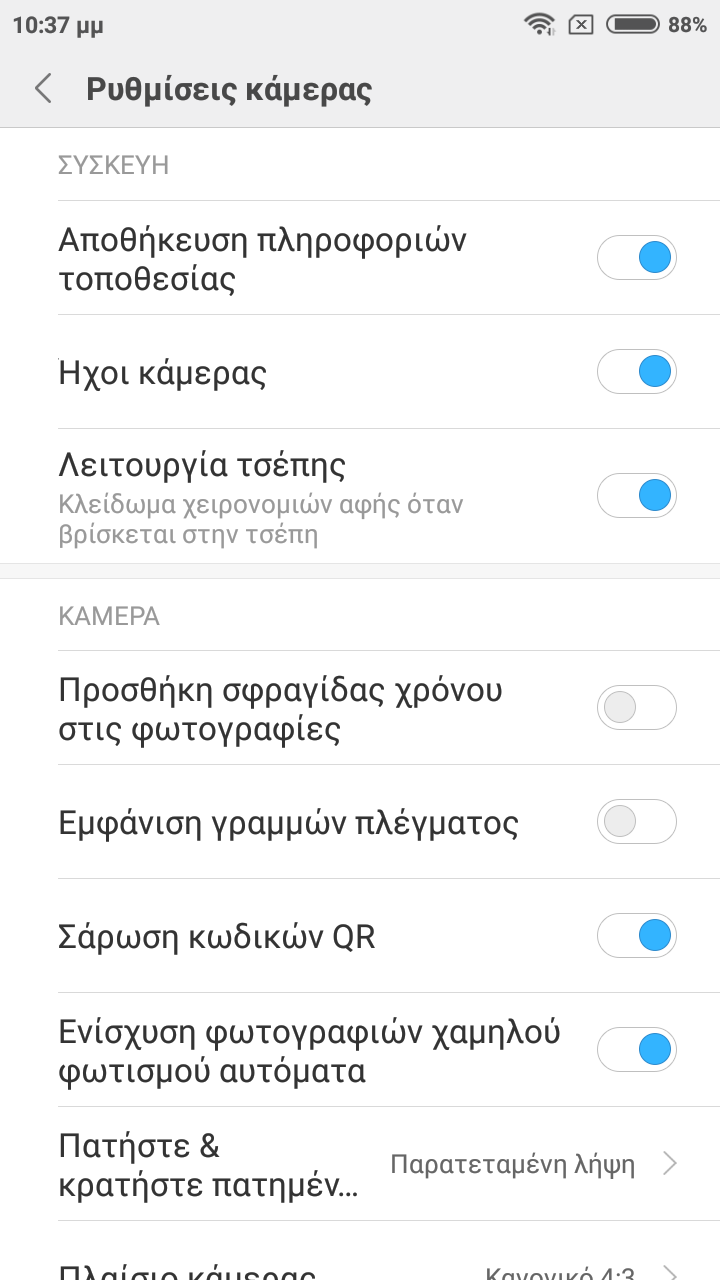Enable Προσθήκη σφραγίδας χρόνου στις φωτογραφίες

pyautogui.click(x=637, y=708)
